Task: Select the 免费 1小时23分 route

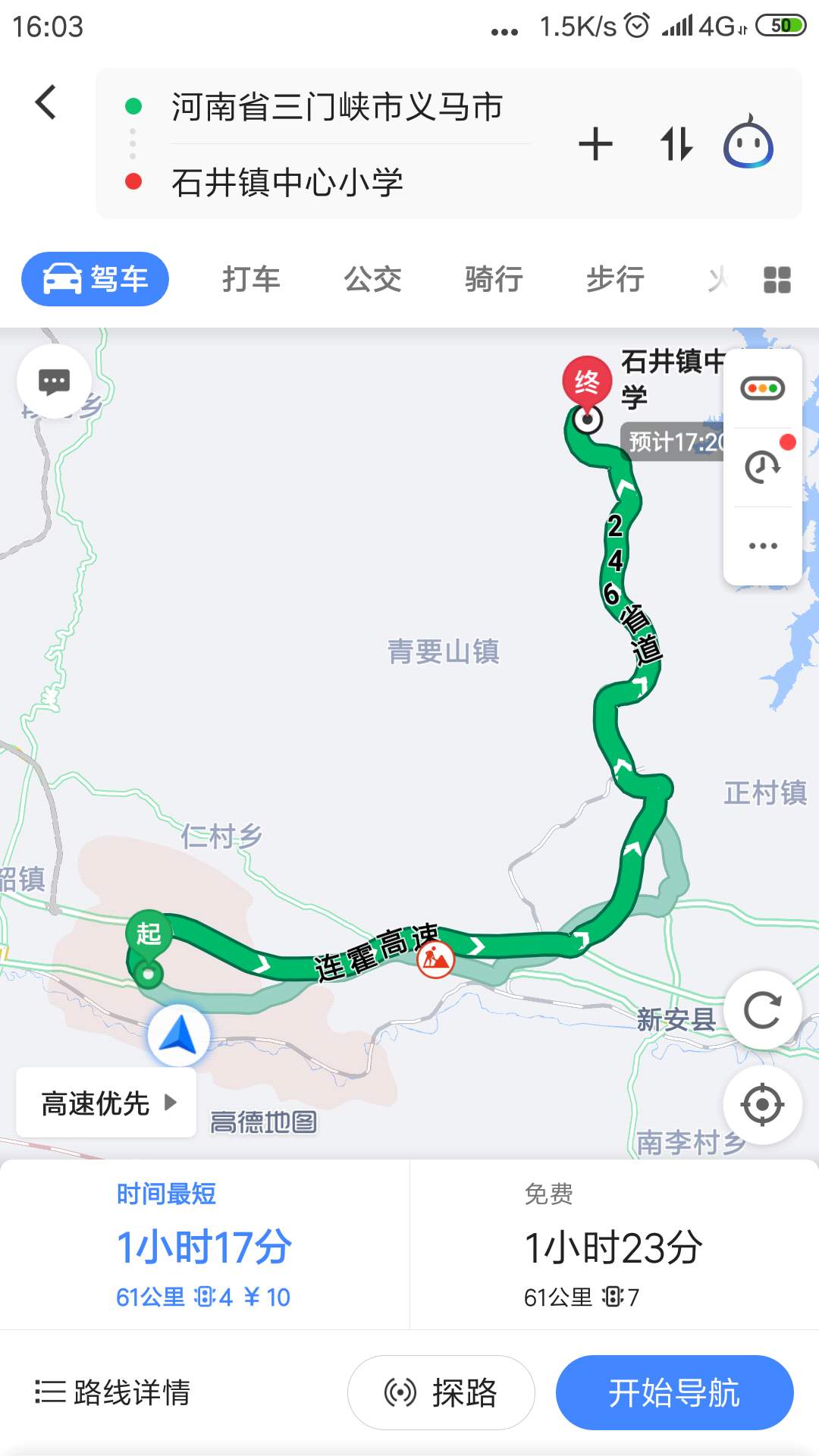Action: tap(614, 1245)
